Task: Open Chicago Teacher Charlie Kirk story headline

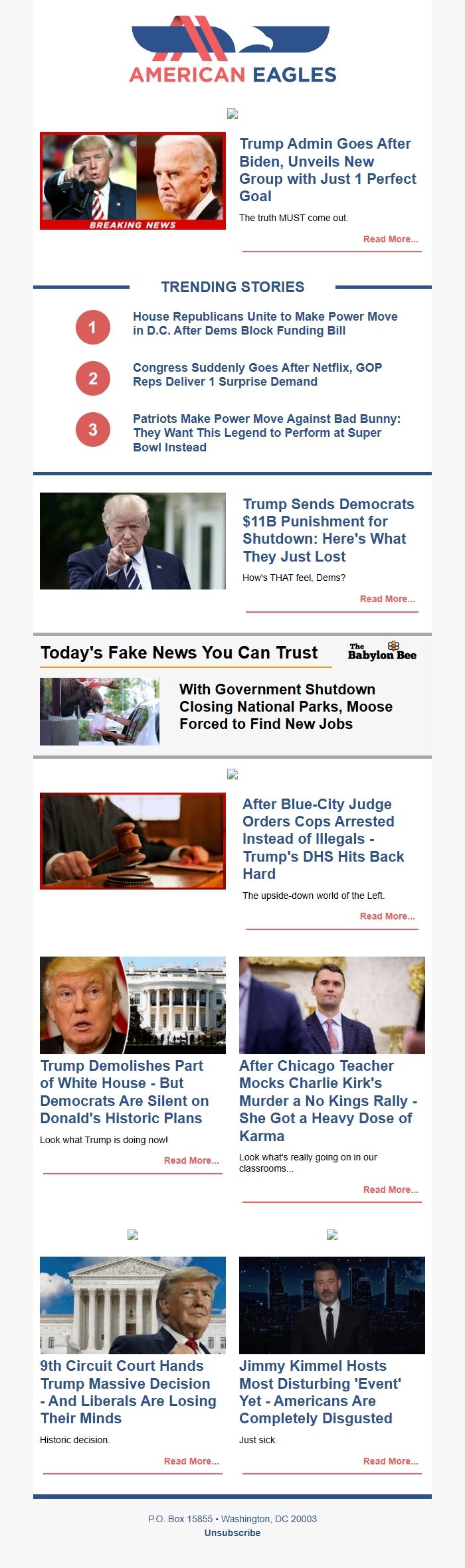Action: click(327, 1101)
